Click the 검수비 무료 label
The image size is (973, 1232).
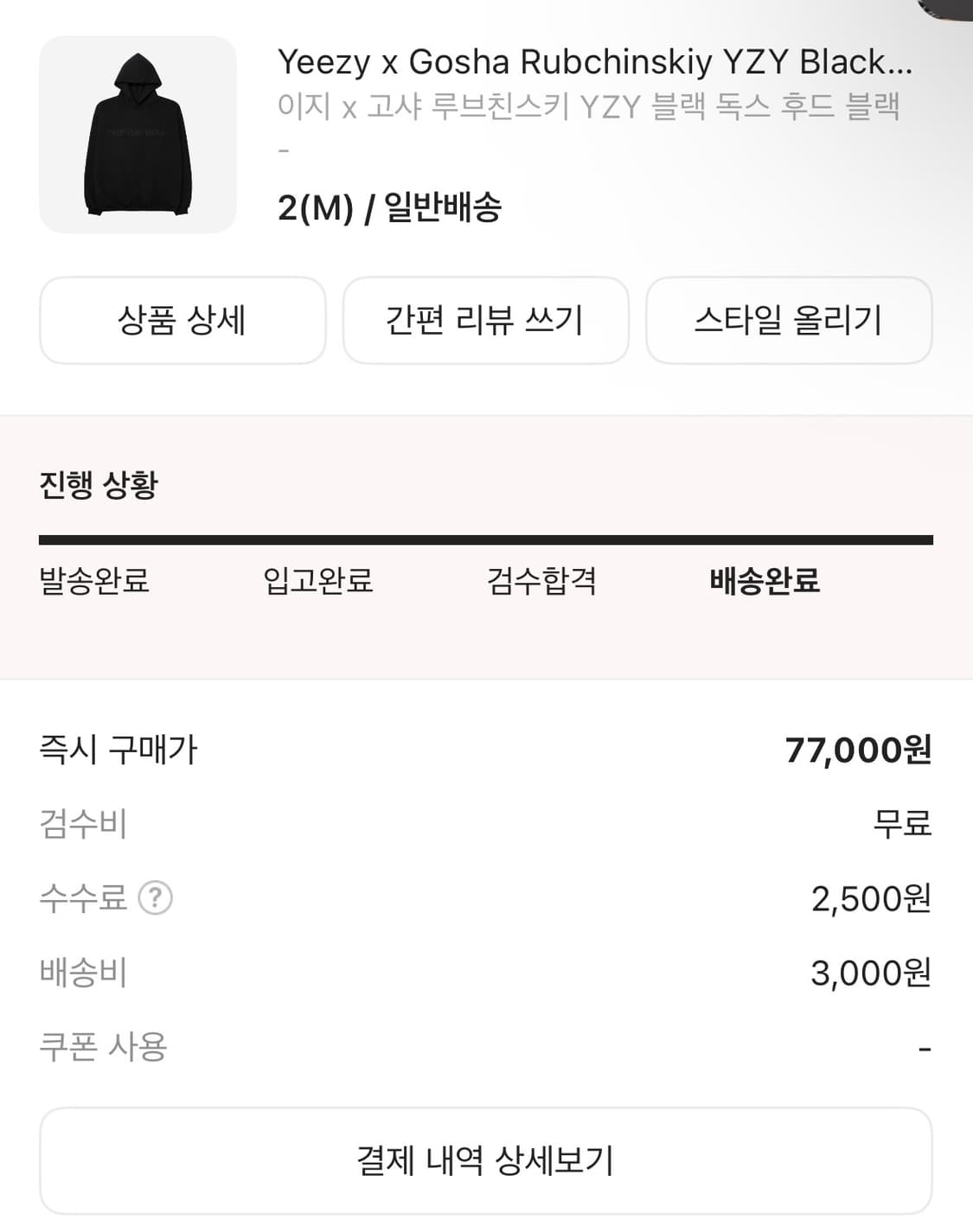pyautogui.click(x=902, y=825)
